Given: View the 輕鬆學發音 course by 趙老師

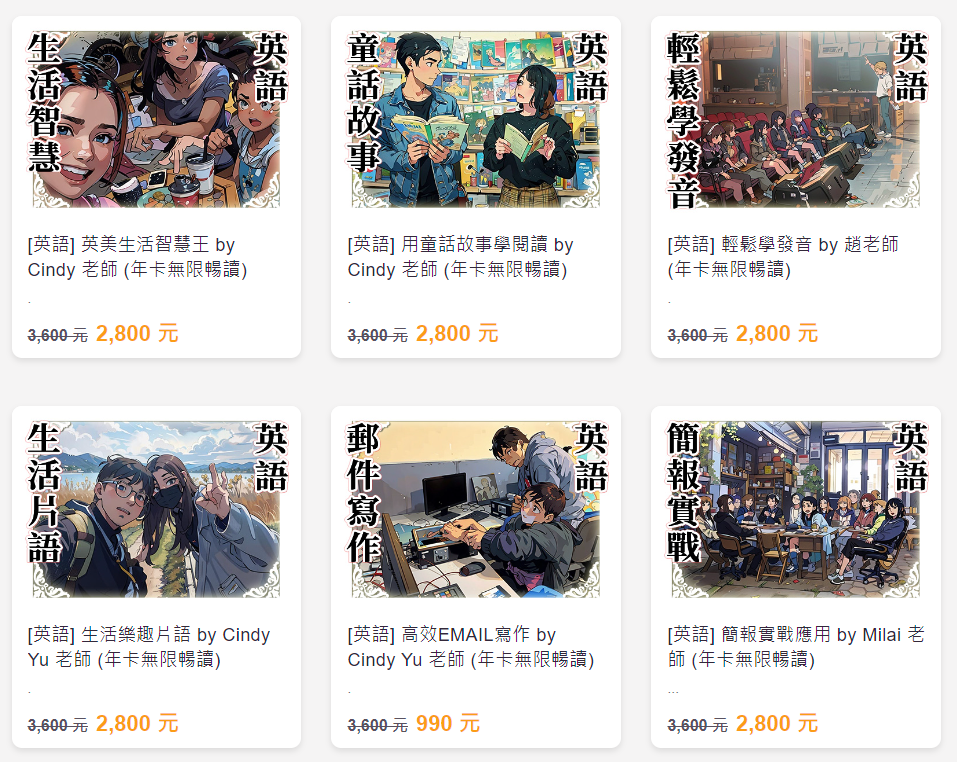Looking at the screenshot, I should [795, 120].
